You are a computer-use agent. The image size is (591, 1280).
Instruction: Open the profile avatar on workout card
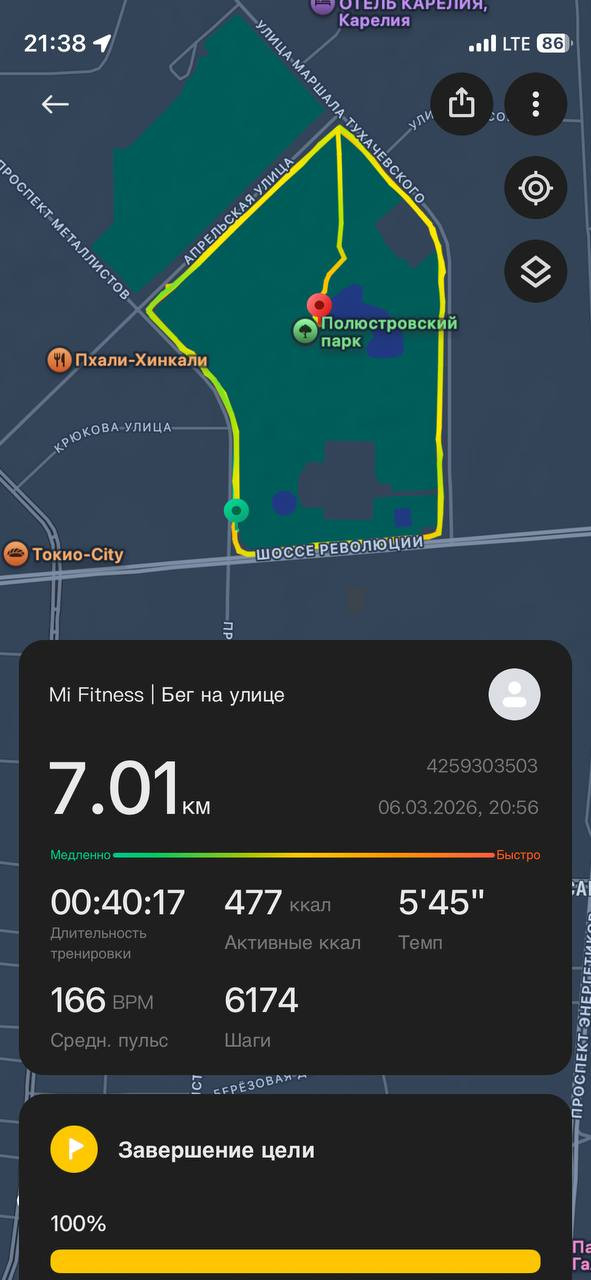click(514, 694)
